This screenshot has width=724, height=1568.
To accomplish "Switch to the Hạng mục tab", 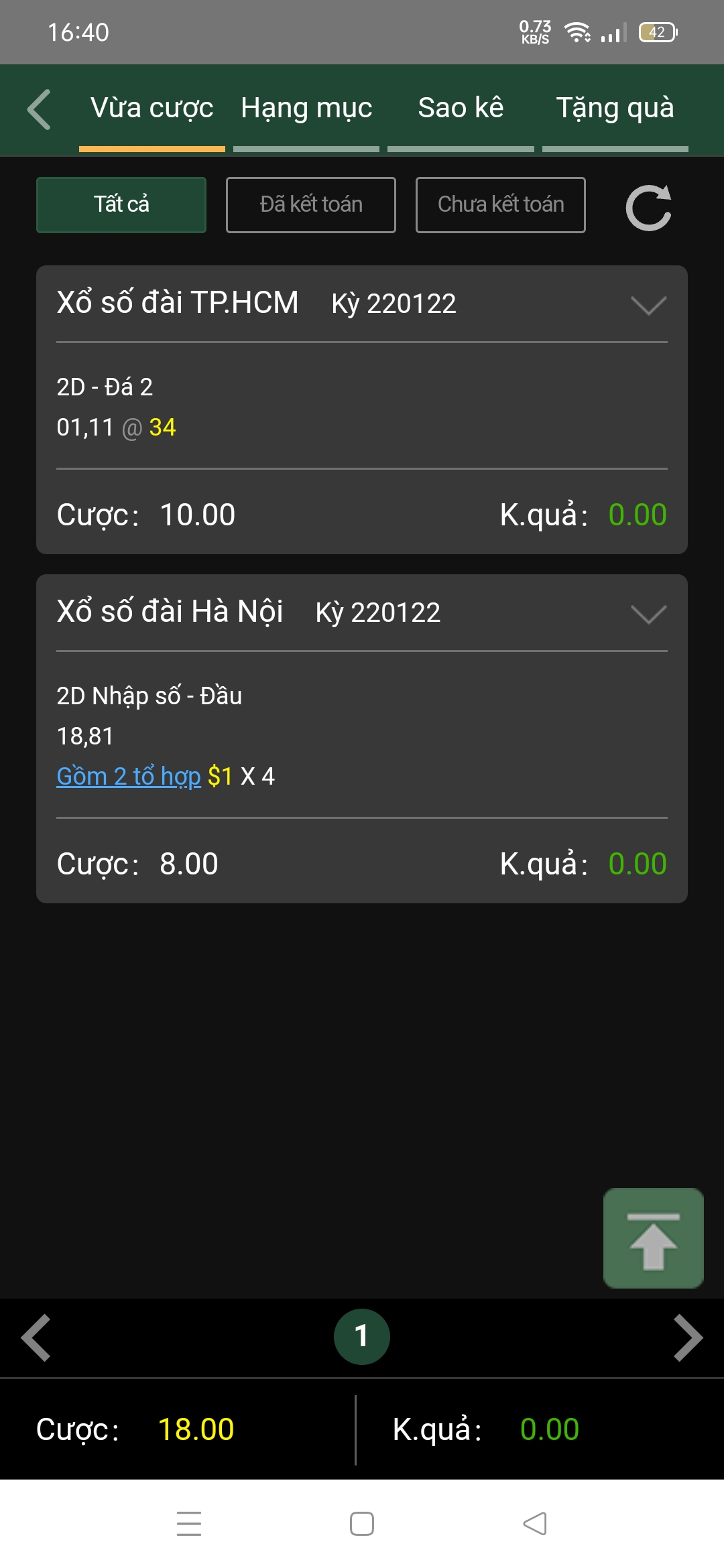I will click(x=306, y=107).
